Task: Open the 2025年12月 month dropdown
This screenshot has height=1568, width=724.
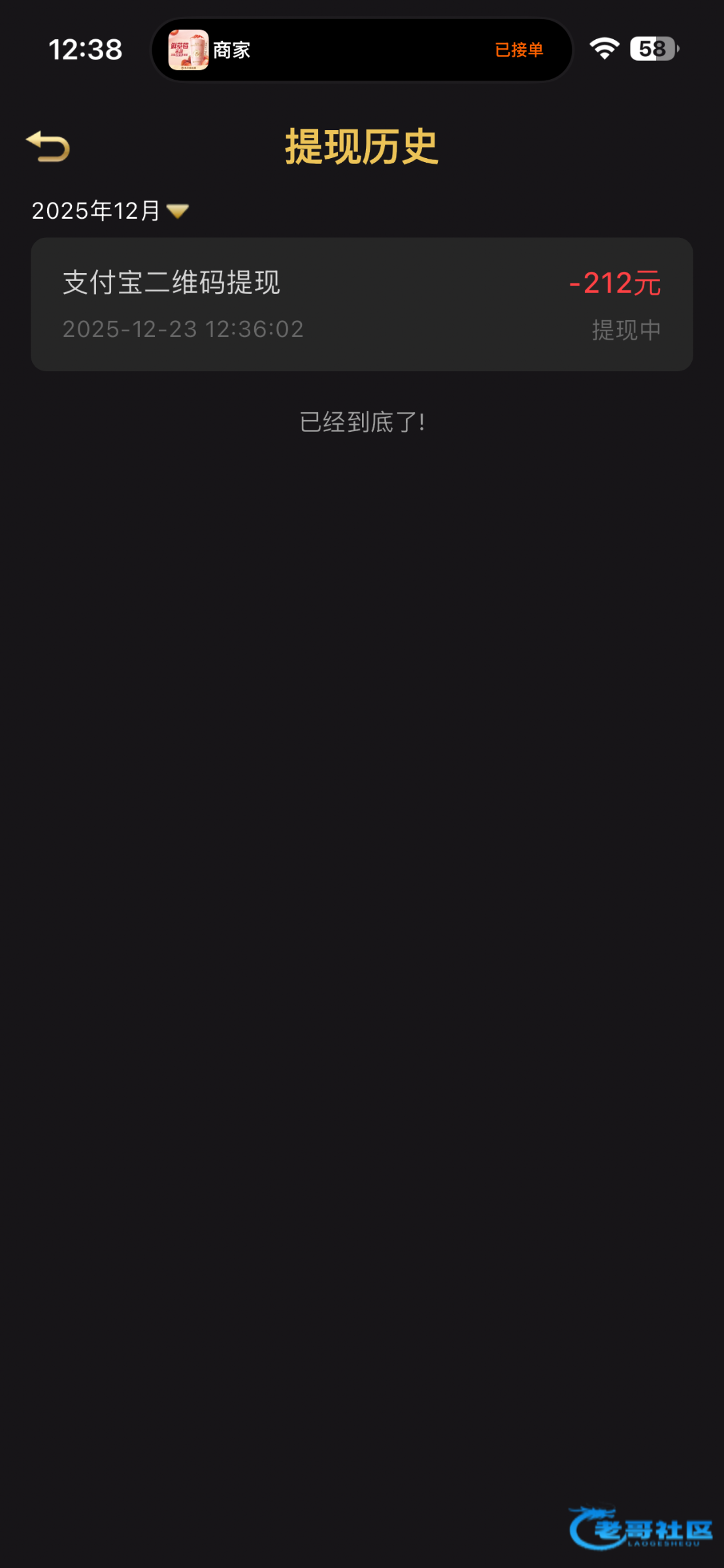Action: point(110,210)
